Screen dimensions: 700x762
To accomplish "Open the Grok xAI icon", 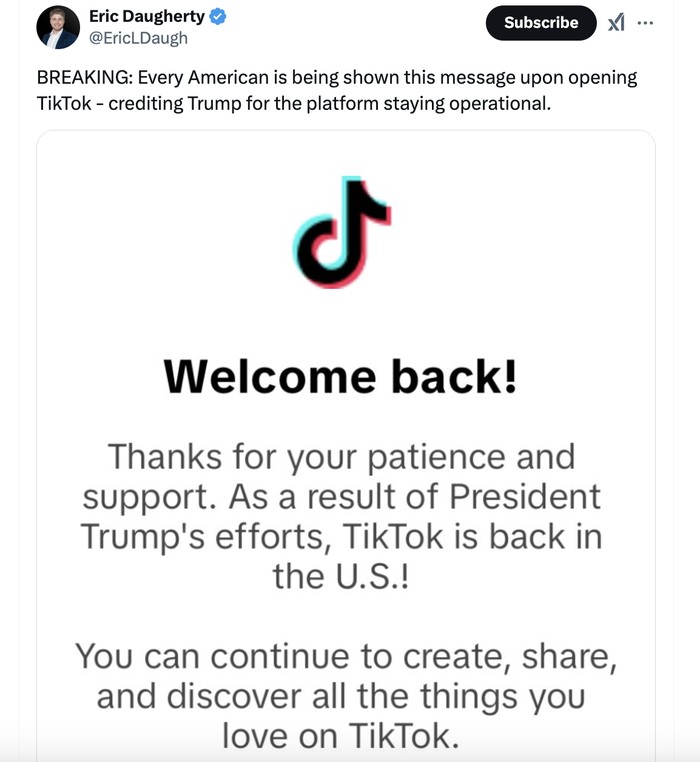I will [x=616, y=22].
